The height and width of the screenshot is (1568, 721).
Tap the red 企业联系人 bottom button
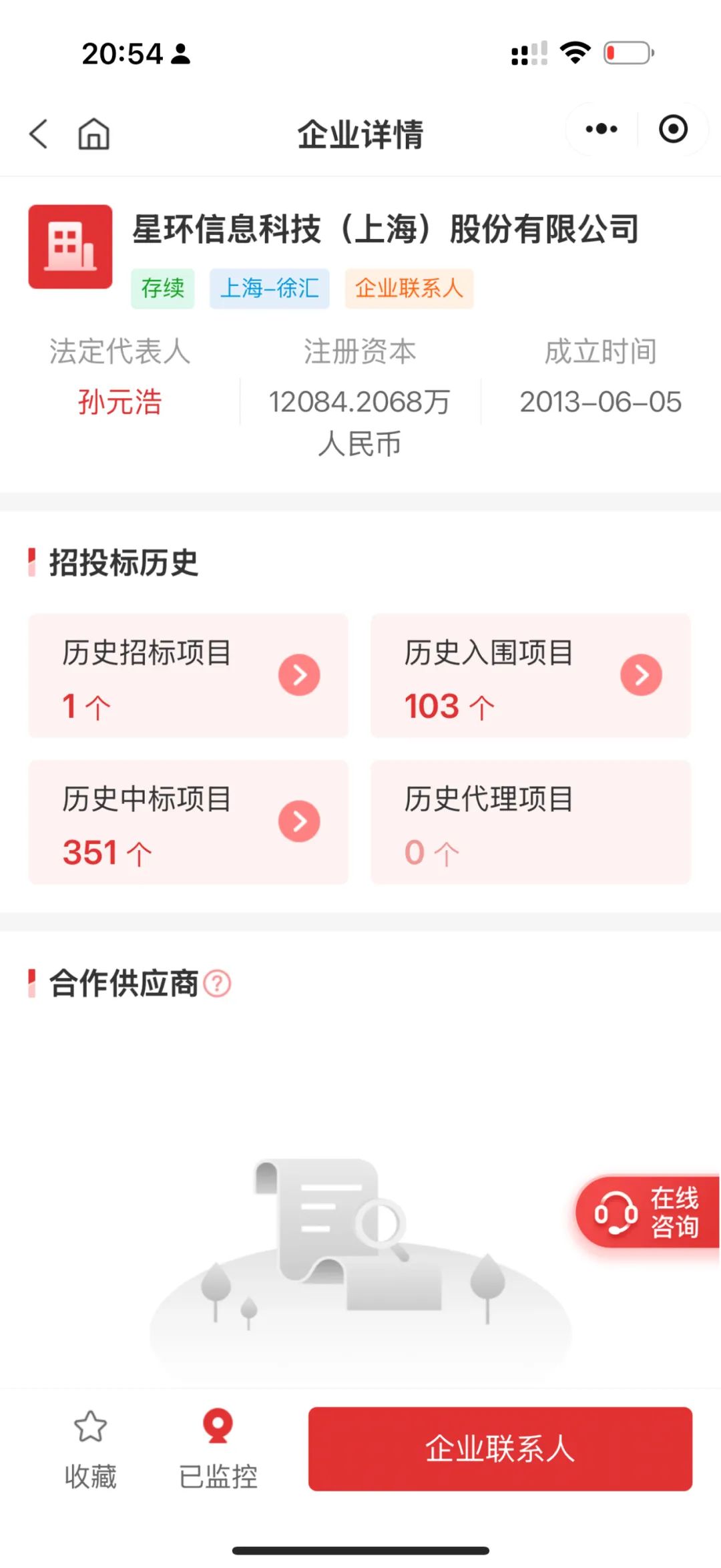click(500, 1448)
